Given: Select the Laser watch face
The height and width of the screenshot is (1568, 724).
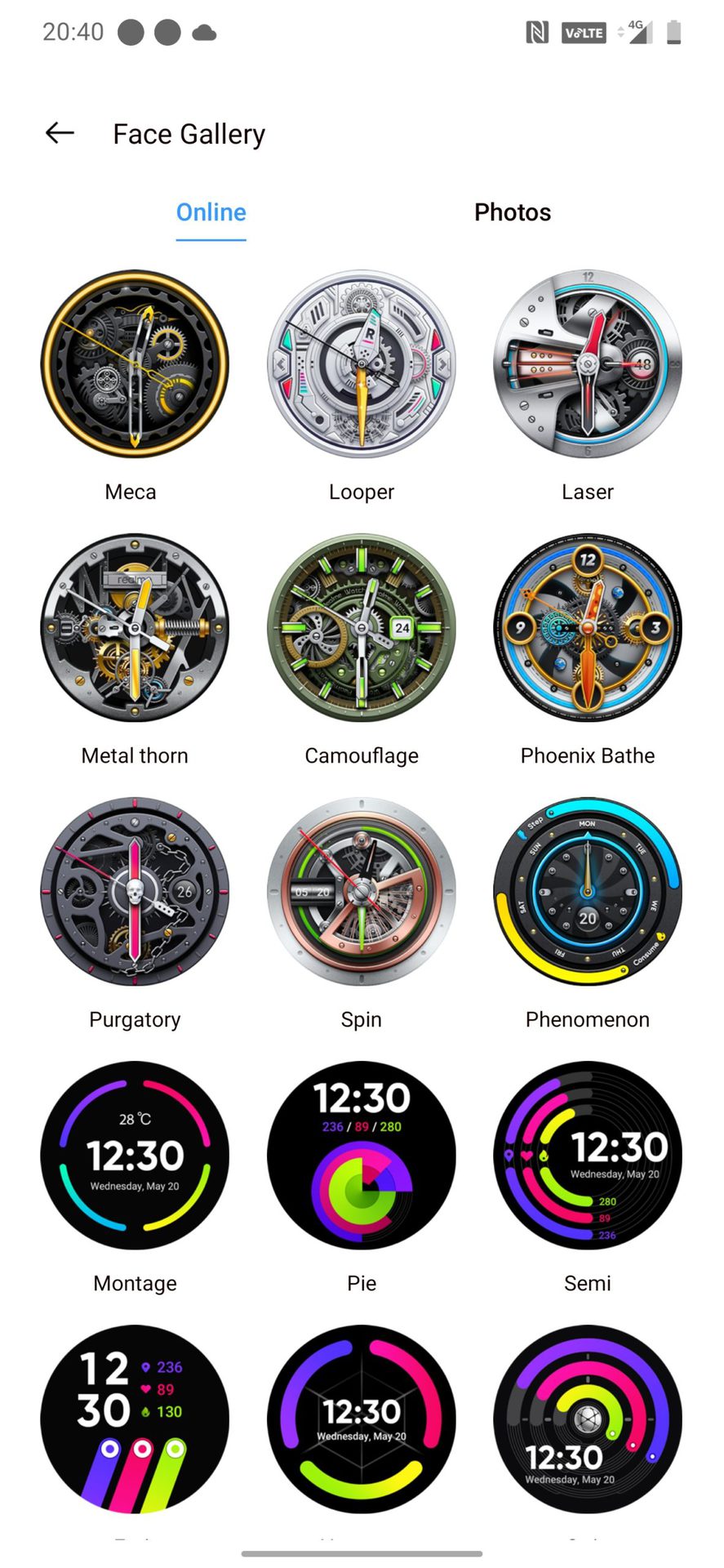Looking at the screenshot, I should pos(588,364).
